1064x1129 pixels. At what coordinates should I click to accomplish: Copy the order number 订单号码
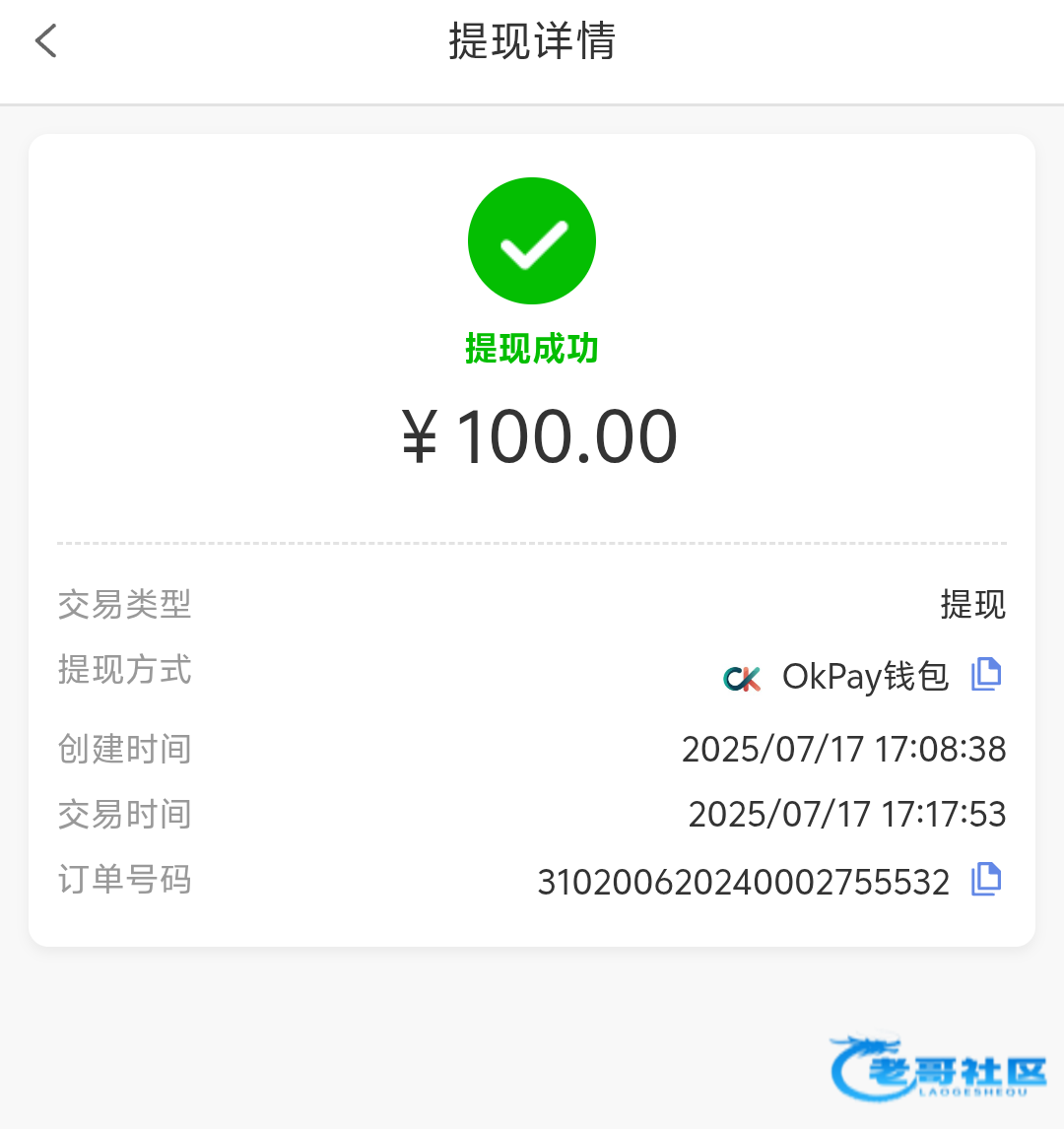tap(985, 879)
